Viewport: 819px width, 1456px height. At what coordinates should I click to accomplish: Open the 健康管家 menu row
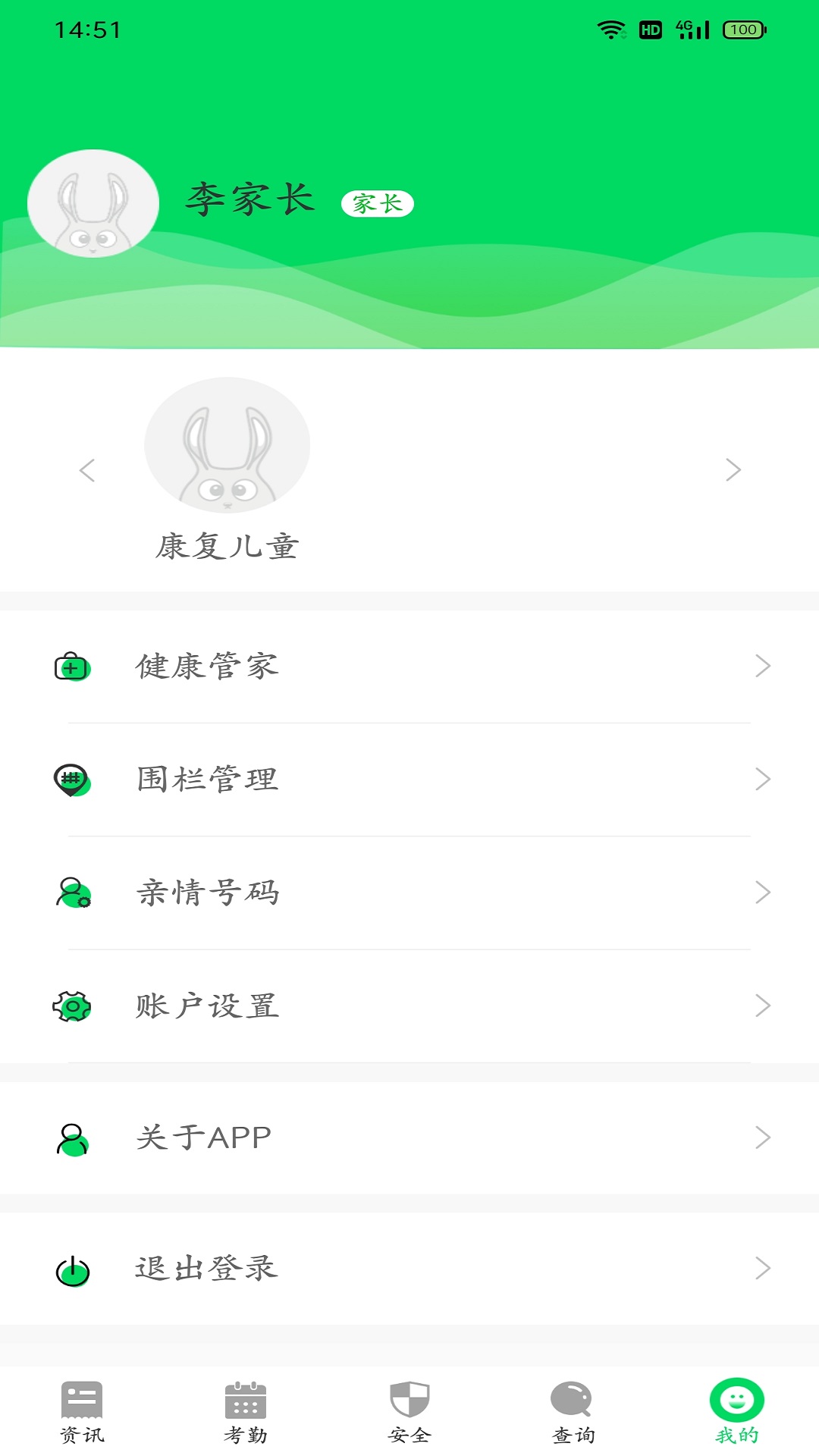point(409,667)
